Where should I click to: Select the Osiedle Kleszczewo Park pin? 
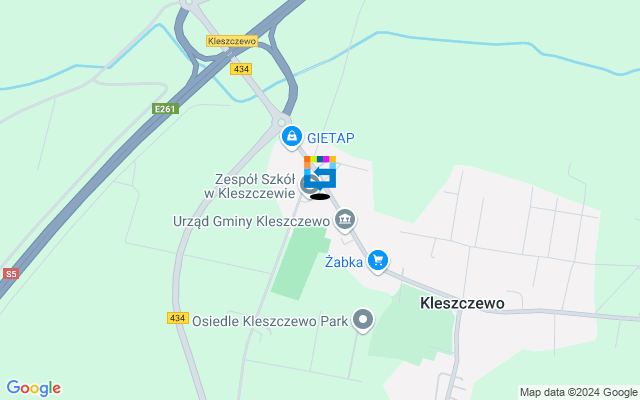click(x=363, y=321)
